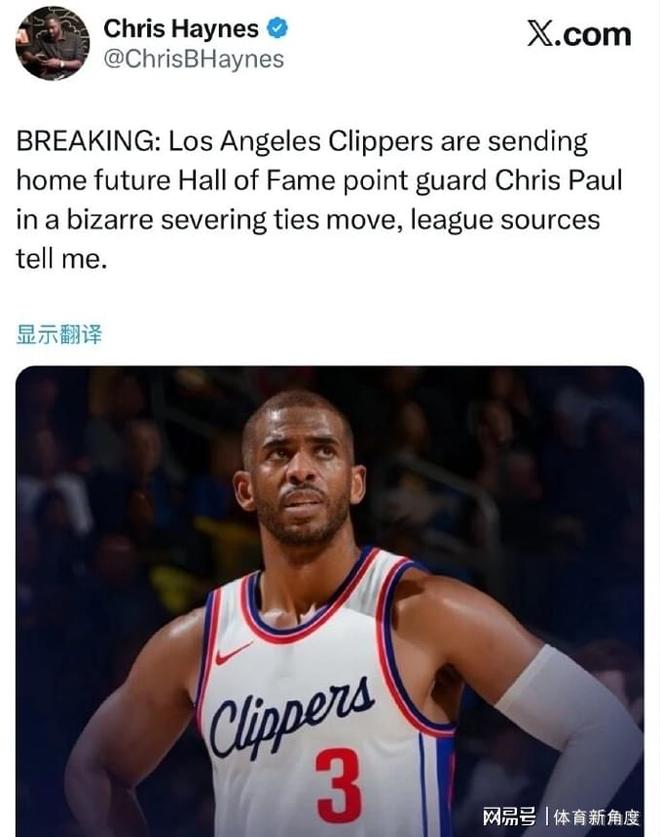Image resolution: width=660 pixels, height=837 pixels.
Task: Open the Chris Paul Clippers photo
Action: (x=330, y=600)
